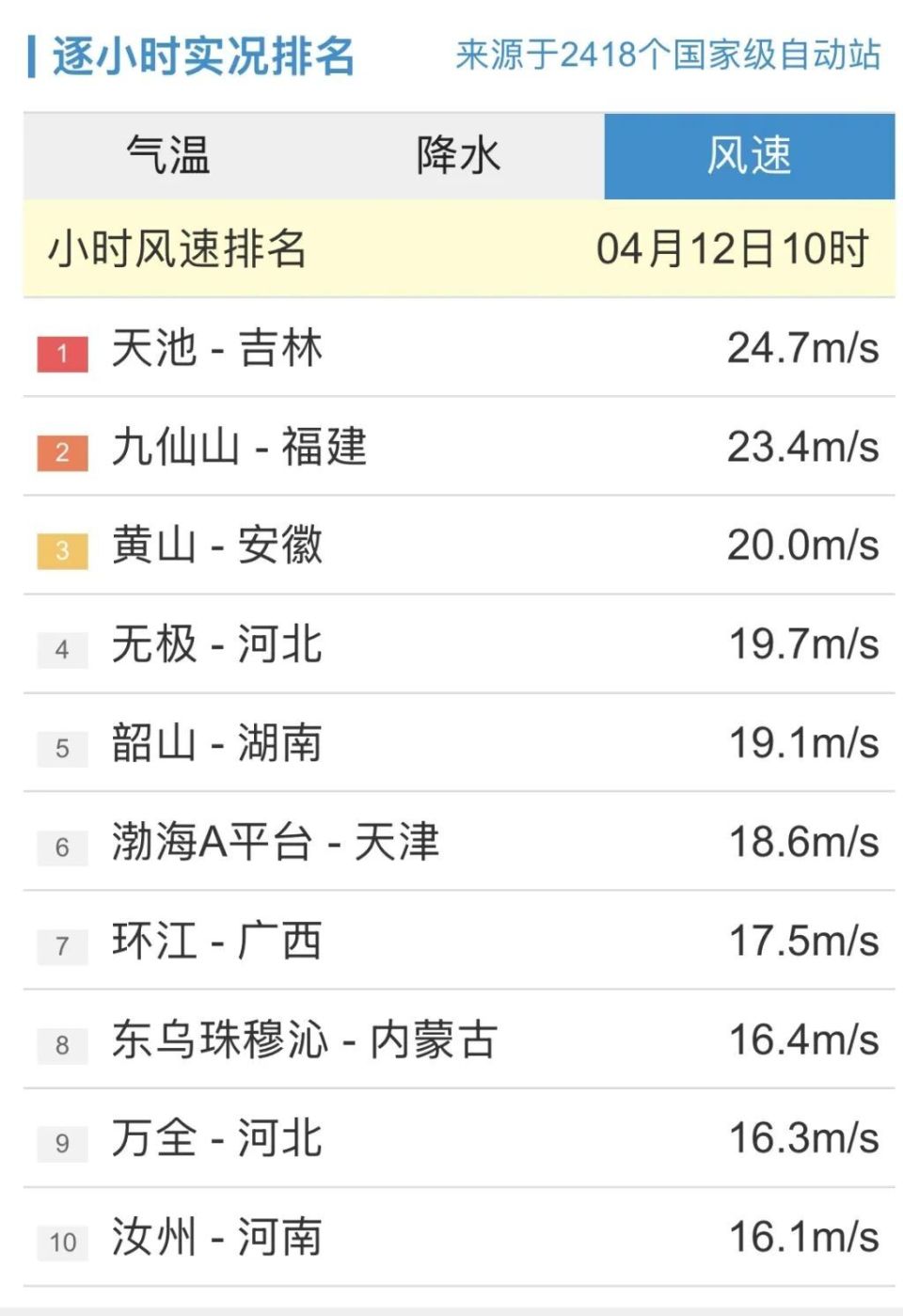The image size is (903, 1316).
Task: Switch to the 降水 tab
Action: click(x=456, y=155)
